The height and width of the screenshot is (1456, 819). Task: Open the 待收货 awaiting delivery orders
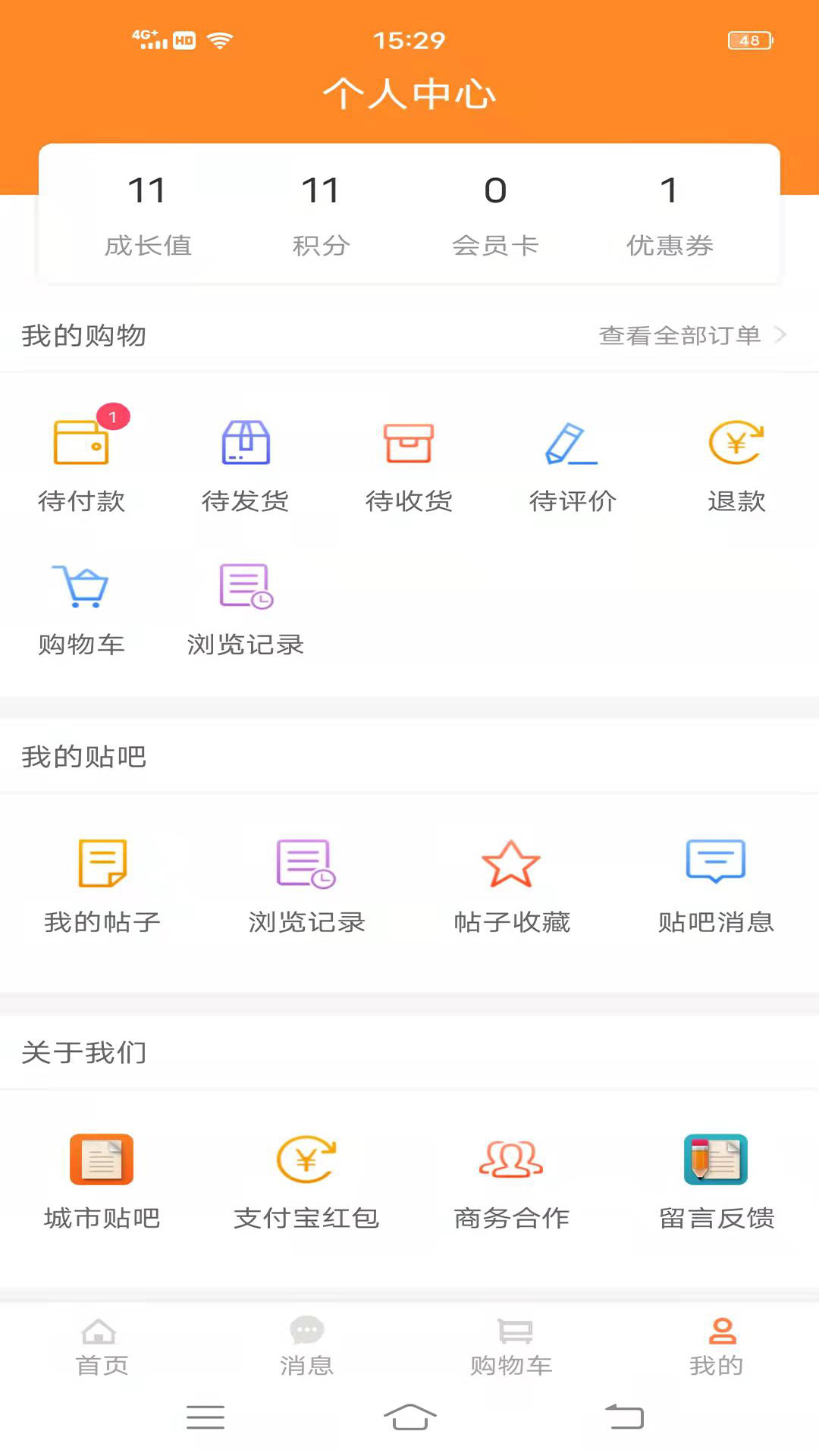[409, 459]
